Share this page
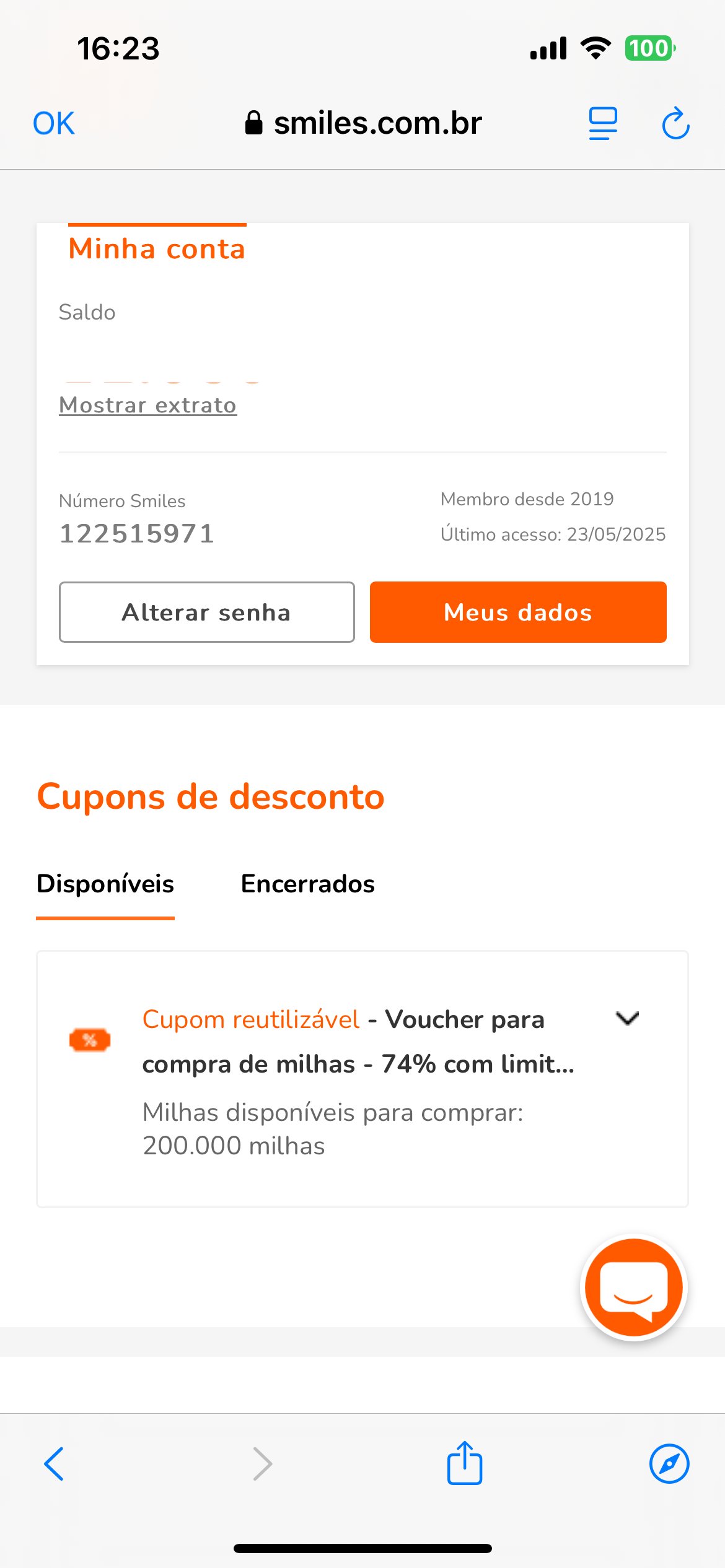Screen dimensions: 725x1568 (x=465, y=1463)
